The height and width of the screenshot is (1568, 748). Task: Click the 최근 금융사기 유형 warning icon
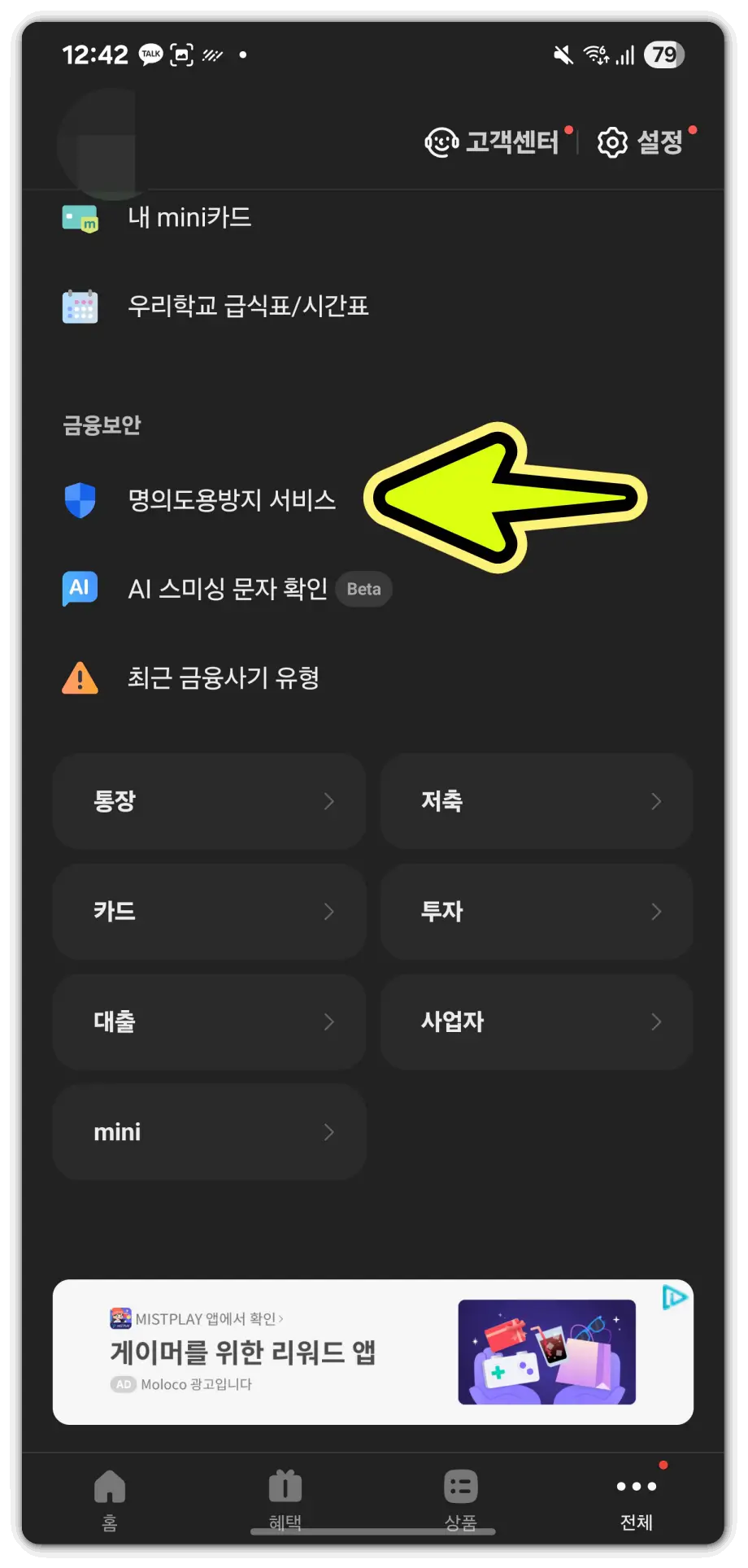pyautogui.click(x=79, y=677)
